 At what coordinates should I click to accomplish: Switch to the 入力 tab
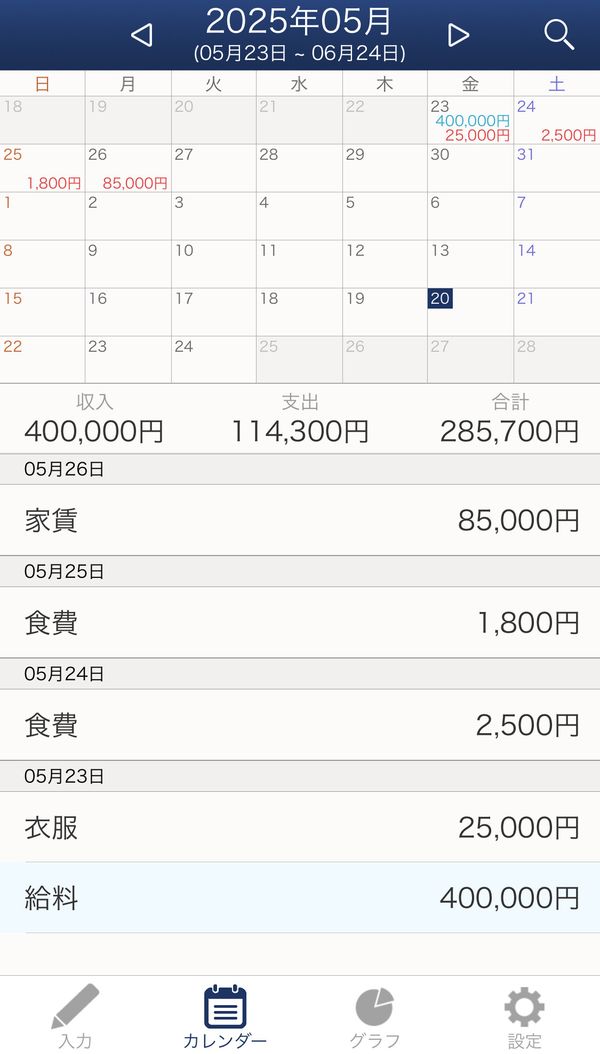point(75,1016)
